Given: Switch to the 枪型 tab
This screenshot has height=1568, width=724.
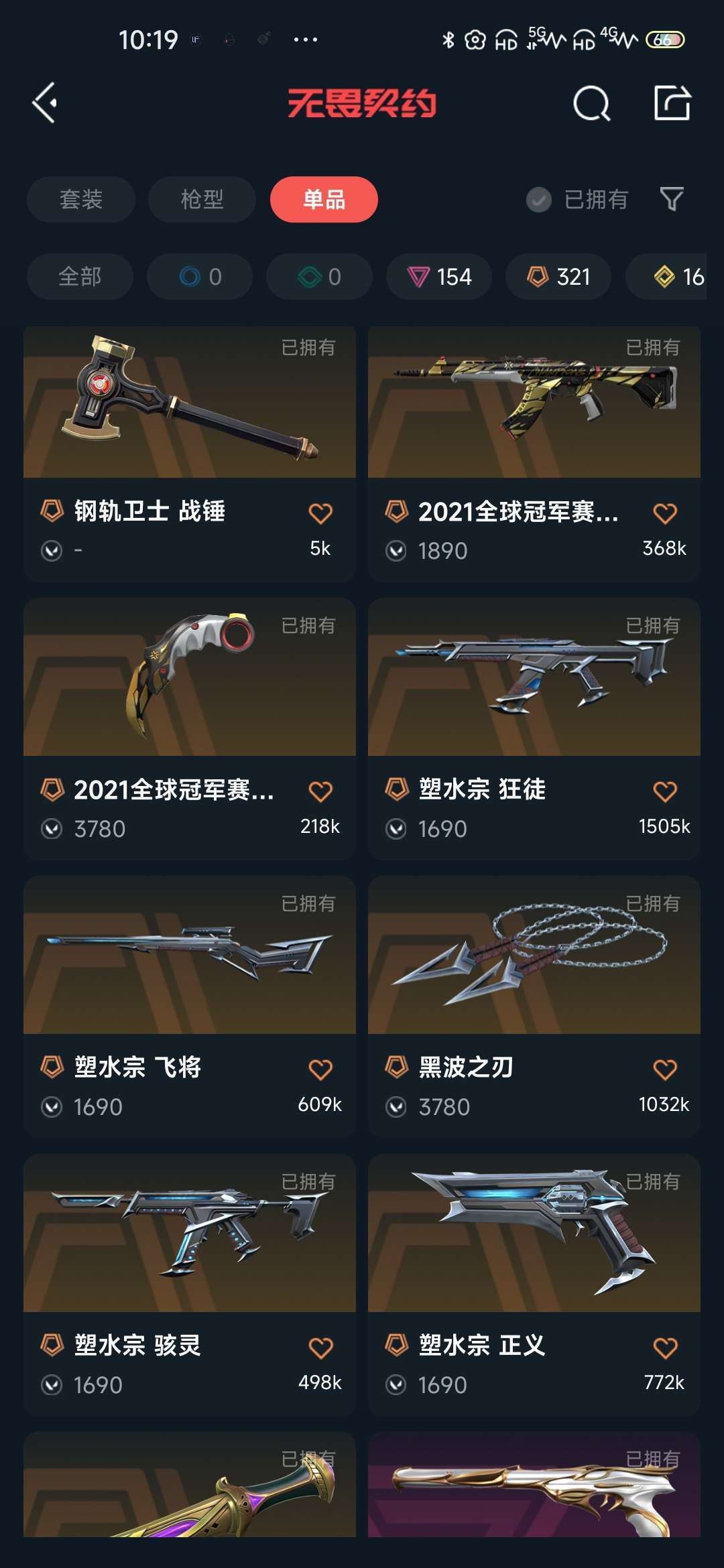Looking at the screenshot, I should click(x=202, y=199).
